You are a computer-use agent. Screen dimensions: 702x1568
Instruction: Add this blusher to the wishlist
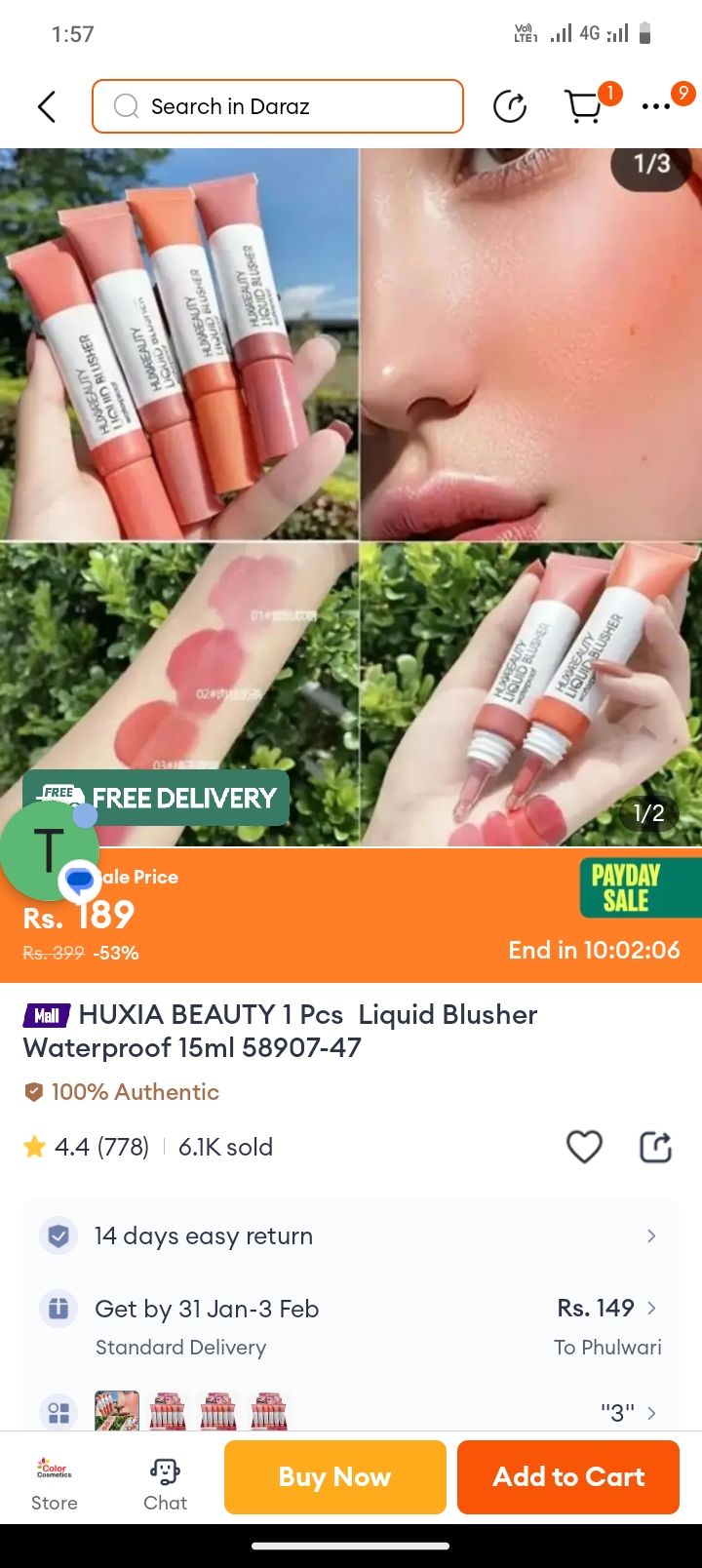point(584,1147)
